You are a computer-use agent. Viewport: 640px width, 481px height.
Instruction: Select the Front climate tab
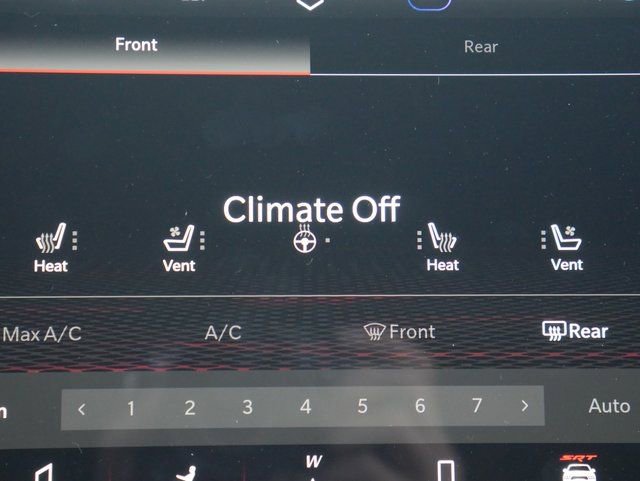136,45
